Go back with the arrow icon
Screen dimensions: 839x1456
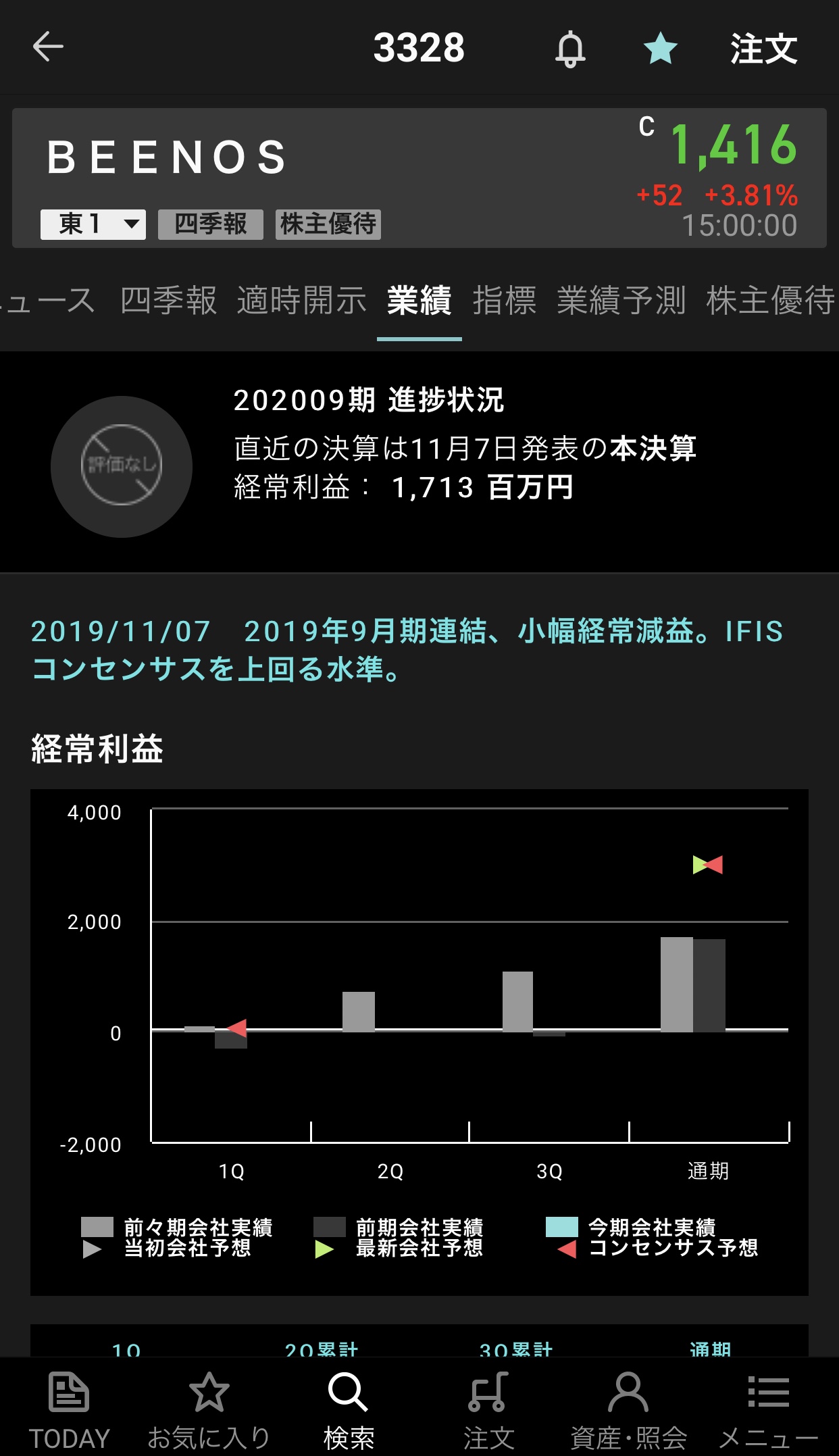click(x=48, y=47)
